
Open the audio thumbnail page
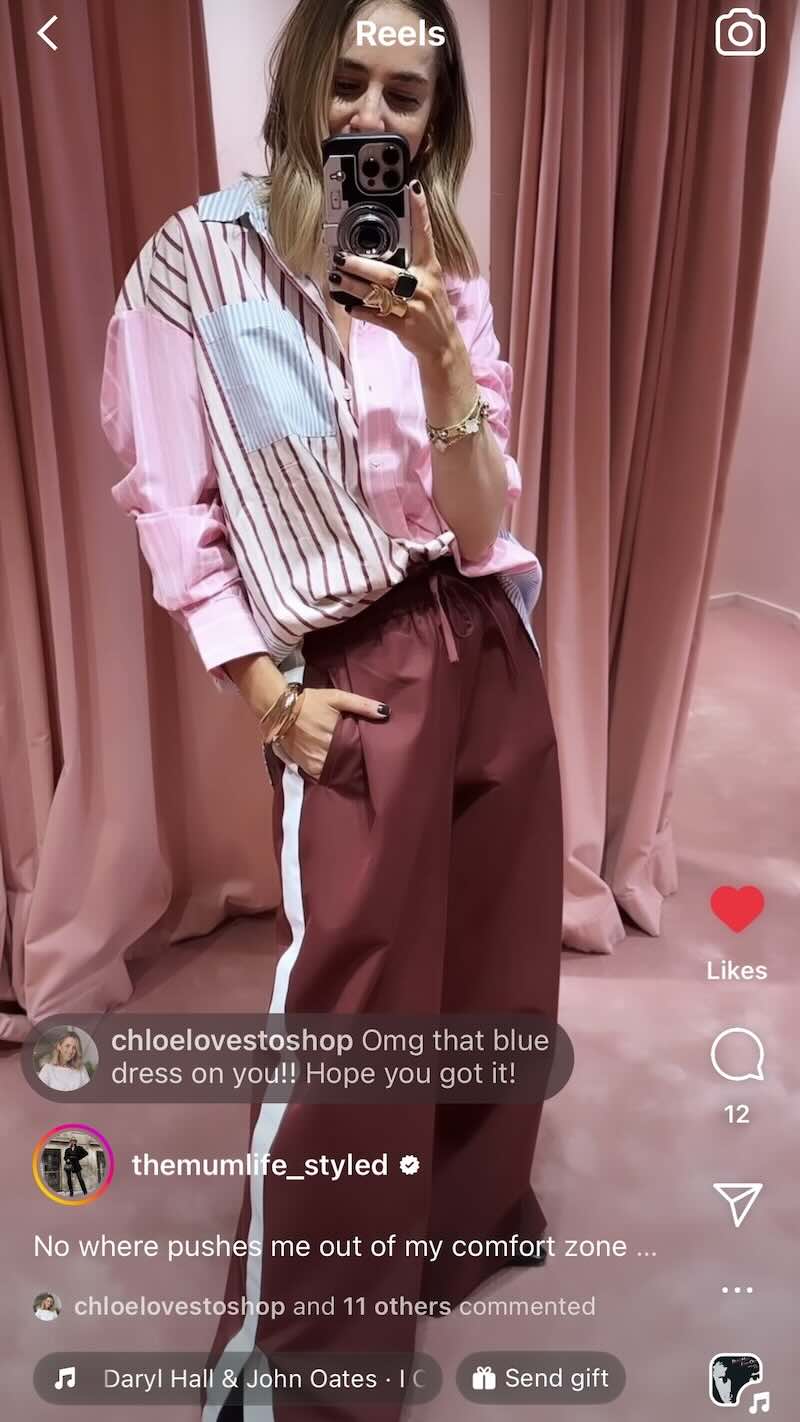point(736,1381)
